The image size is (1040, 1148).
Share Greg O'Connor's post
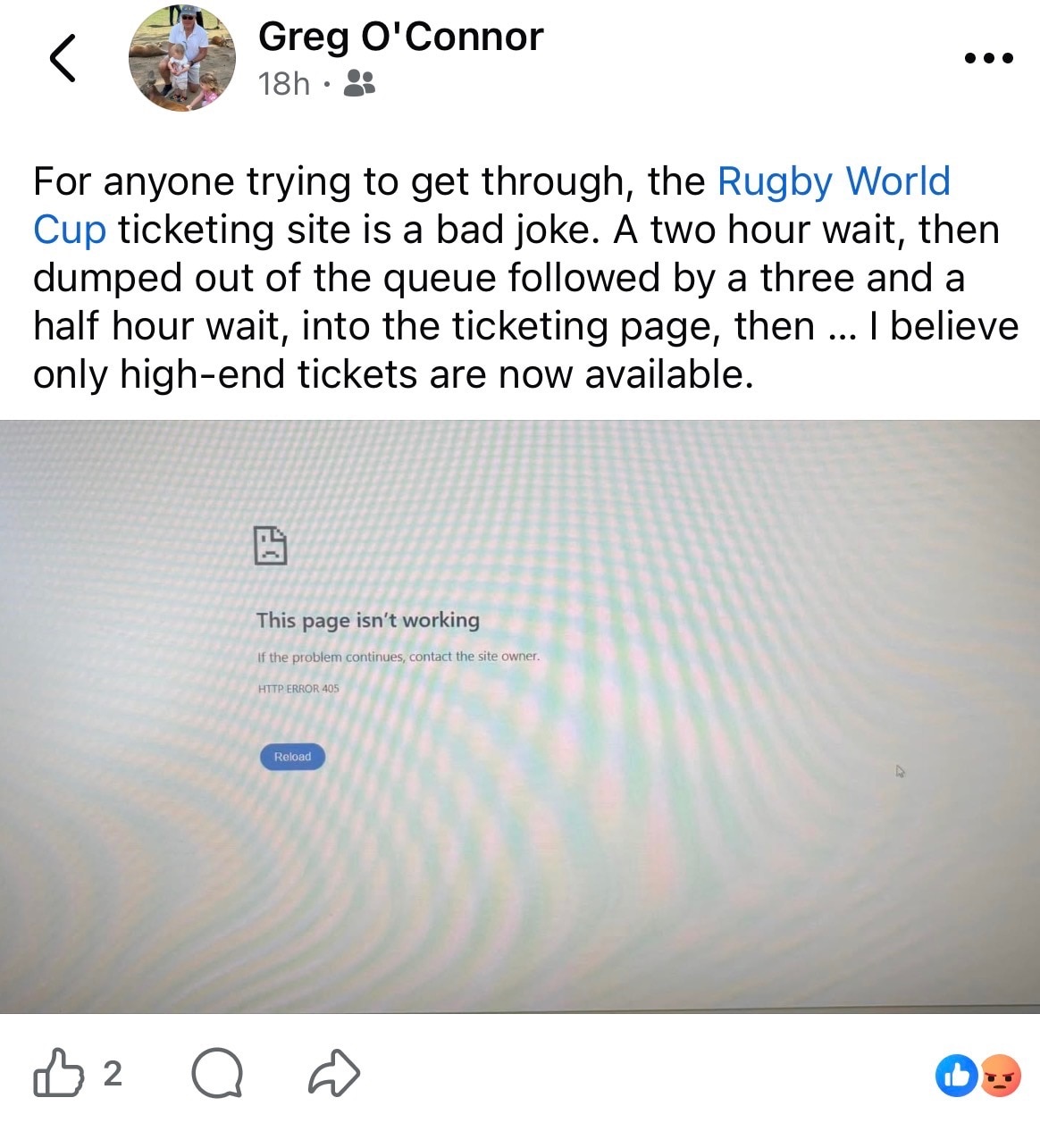(334, 1073)
